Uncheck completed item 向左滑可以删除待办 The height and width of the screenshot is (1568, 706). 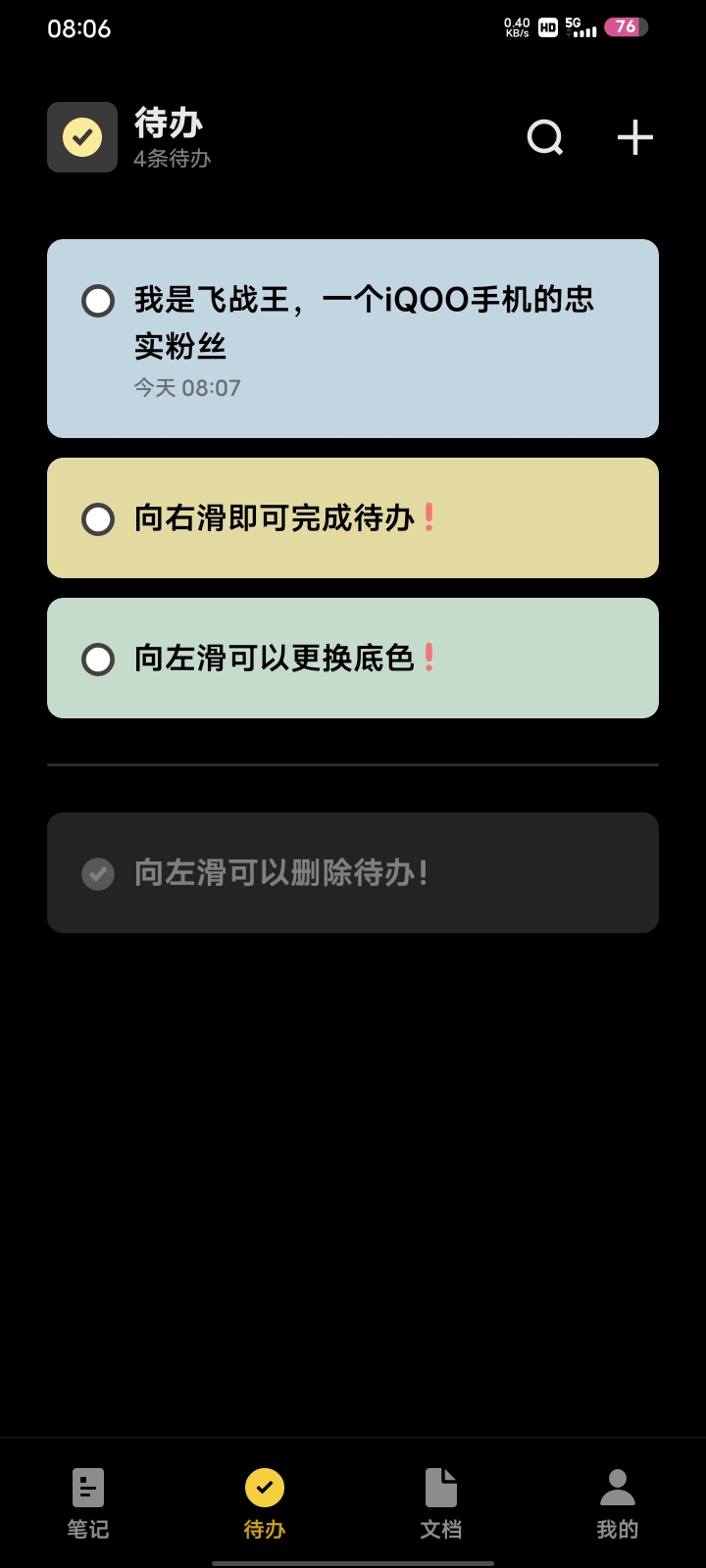pyautogui.click(x=98, y=873)
